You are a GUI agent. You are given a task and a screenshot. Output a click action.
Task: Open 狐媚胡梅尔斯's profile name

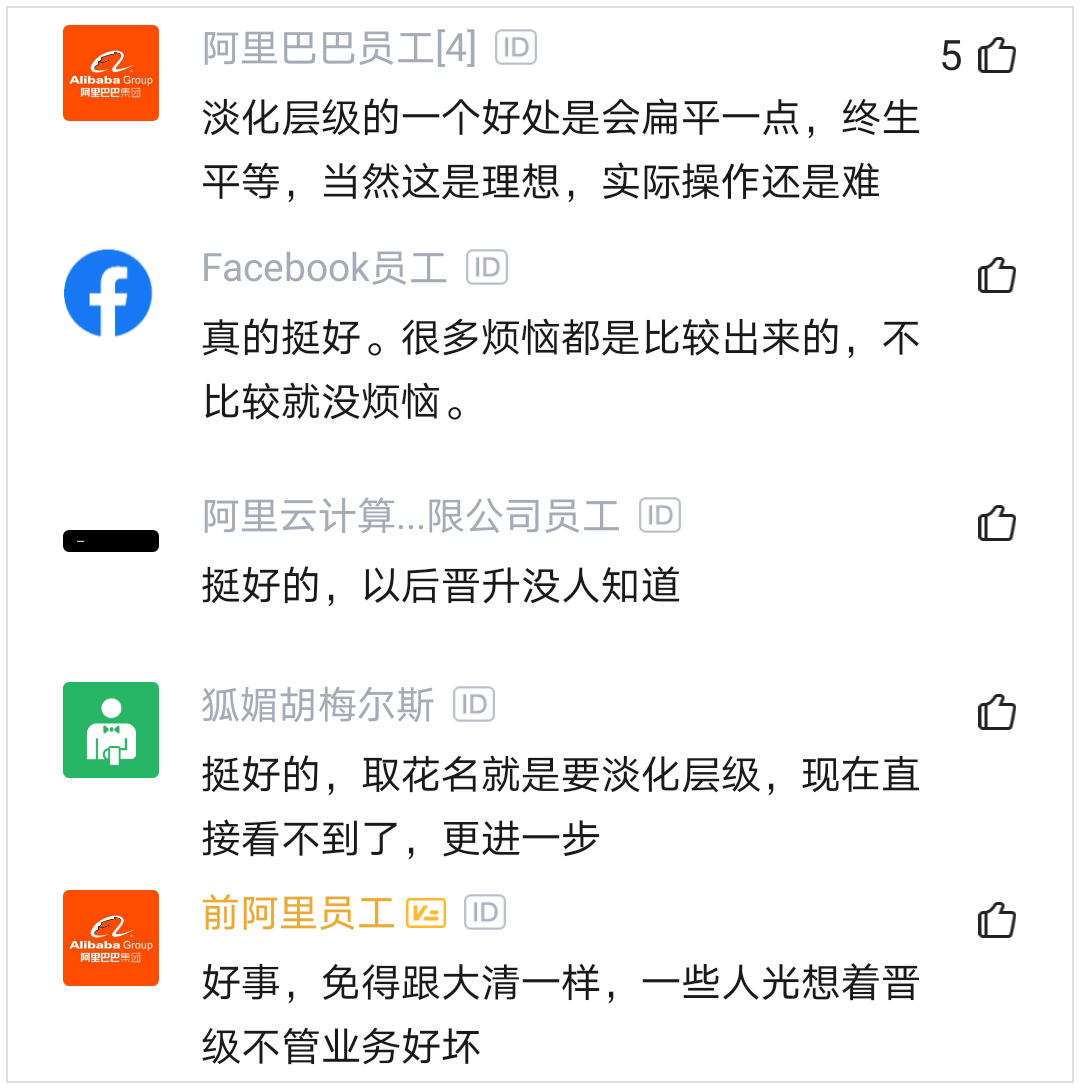pos(318,705)
